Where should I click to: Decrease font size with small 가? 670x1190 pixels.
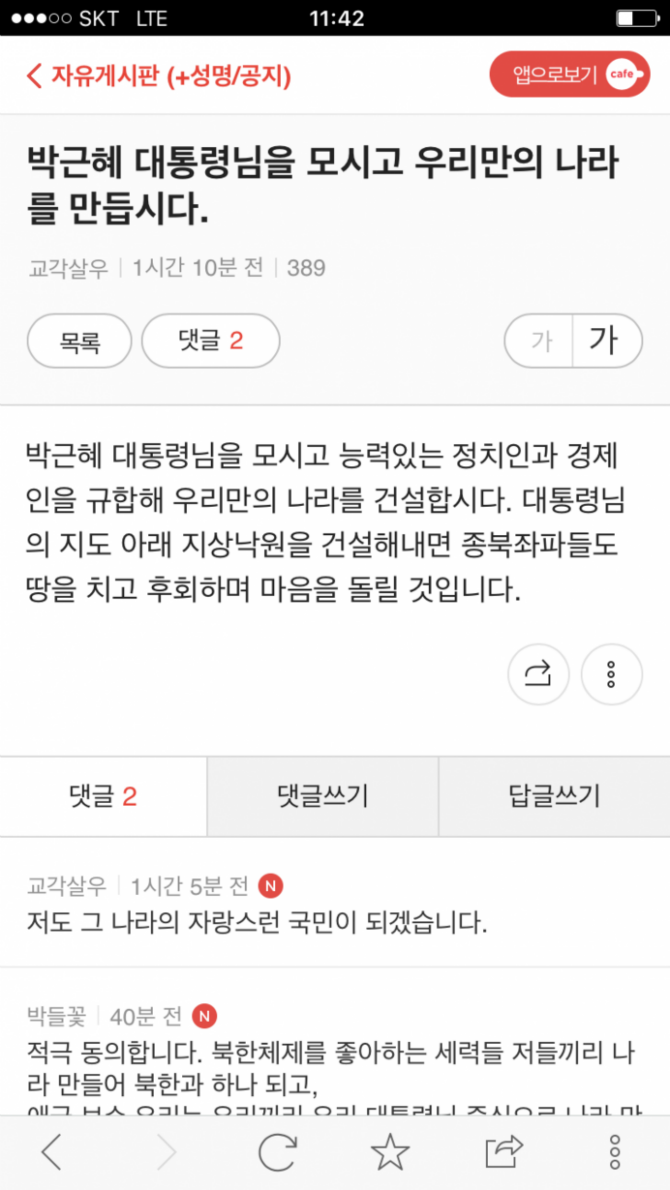coord(541,341)
